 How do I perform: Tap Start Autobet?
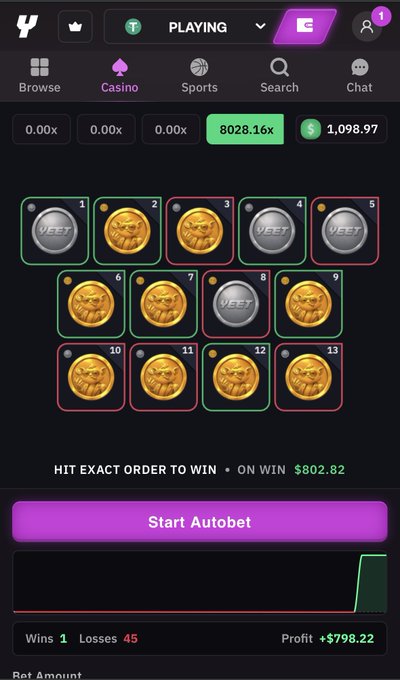[x=200, y=522]
